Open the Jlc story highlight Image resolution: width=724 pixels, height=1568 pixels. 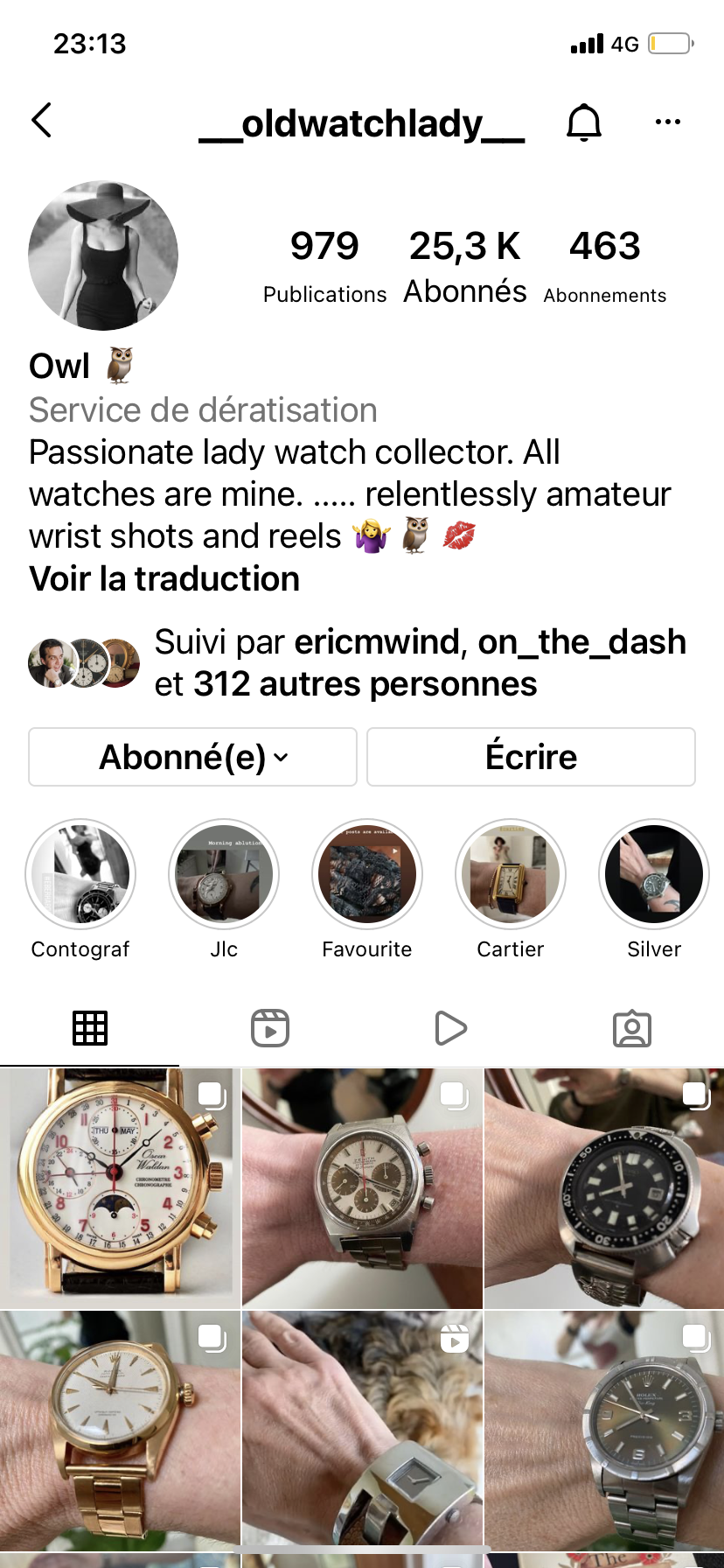click(x=224, y=874)
